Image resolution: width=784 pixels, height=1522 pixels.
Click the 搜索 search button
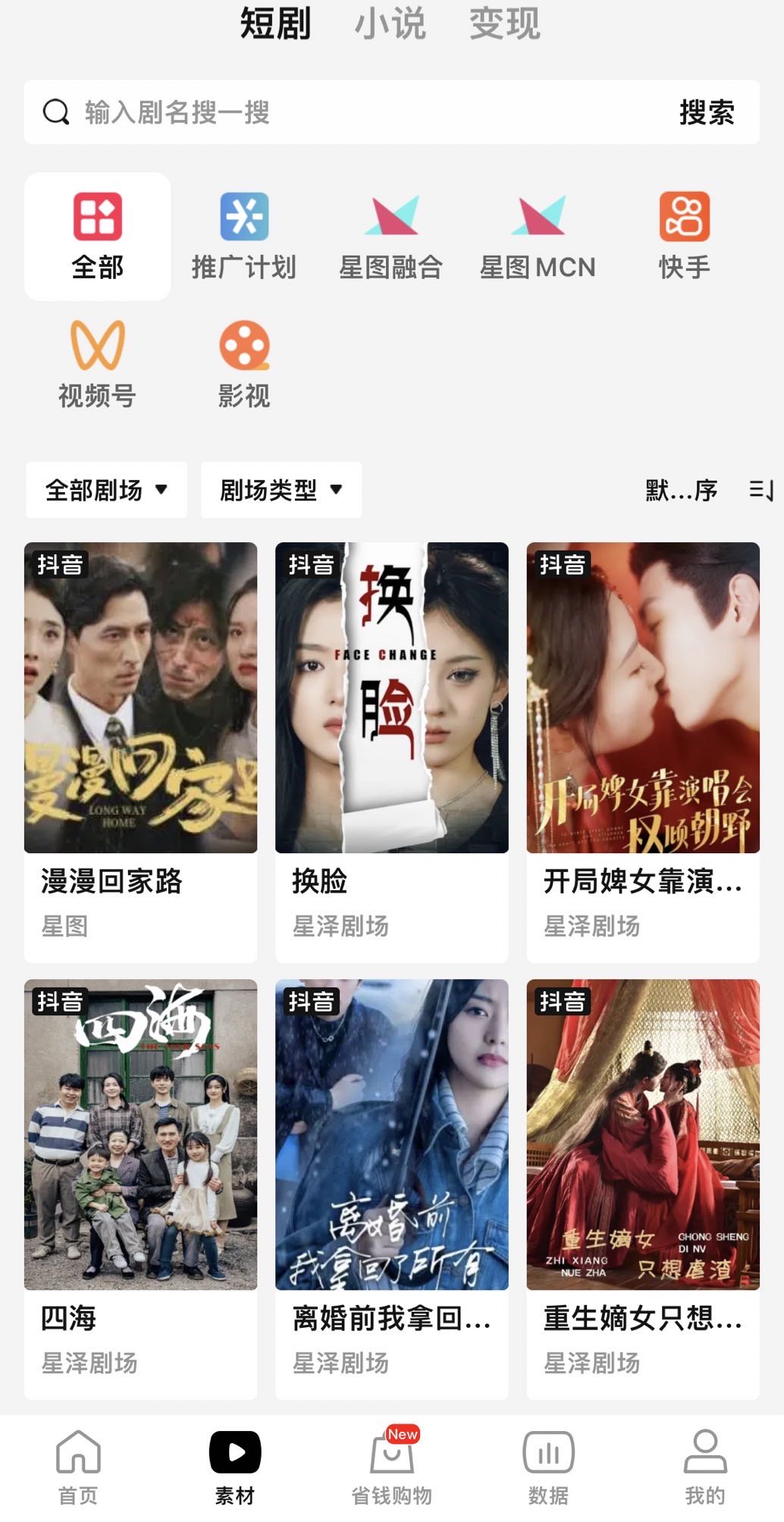point(707,114)
